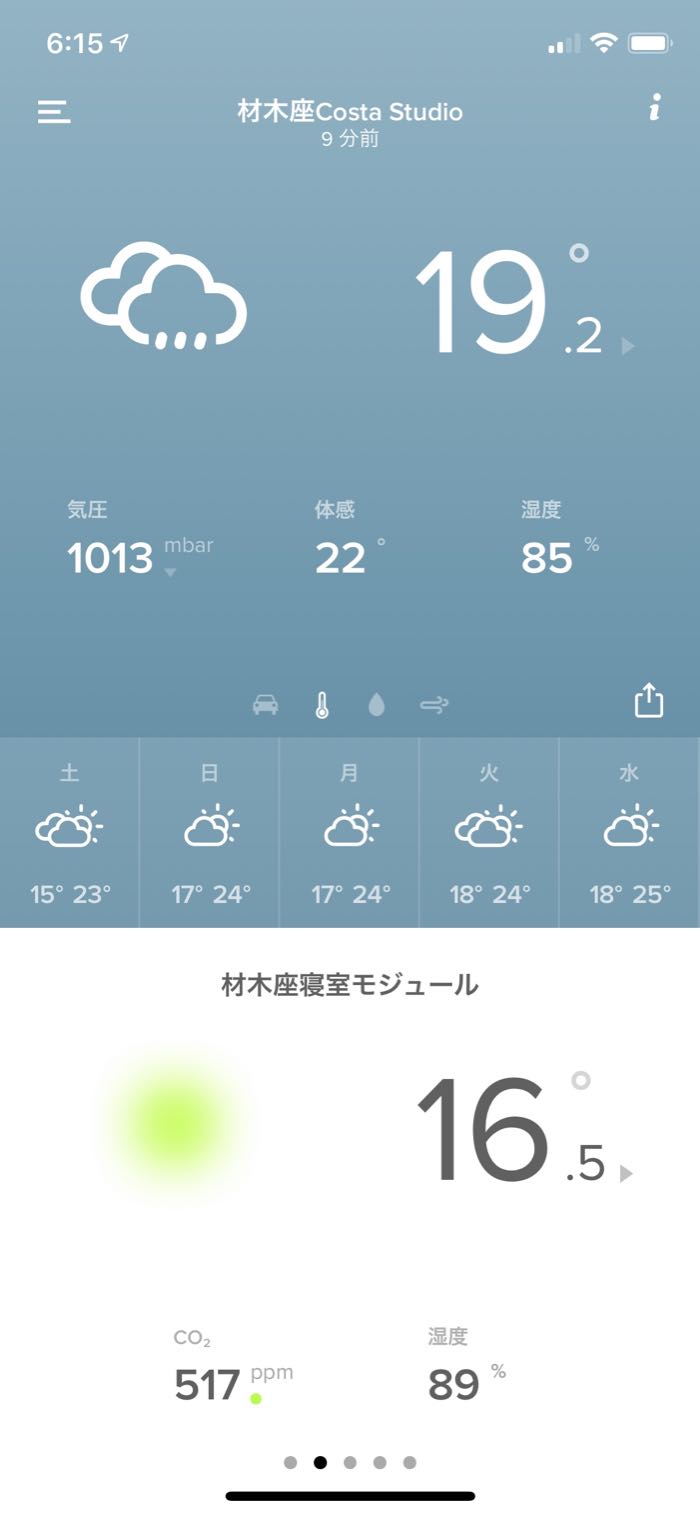The height and width of the screenshot is (1516, 700).
Task: Open Tuesday (火) forecast
Action: tap(489, 833)
